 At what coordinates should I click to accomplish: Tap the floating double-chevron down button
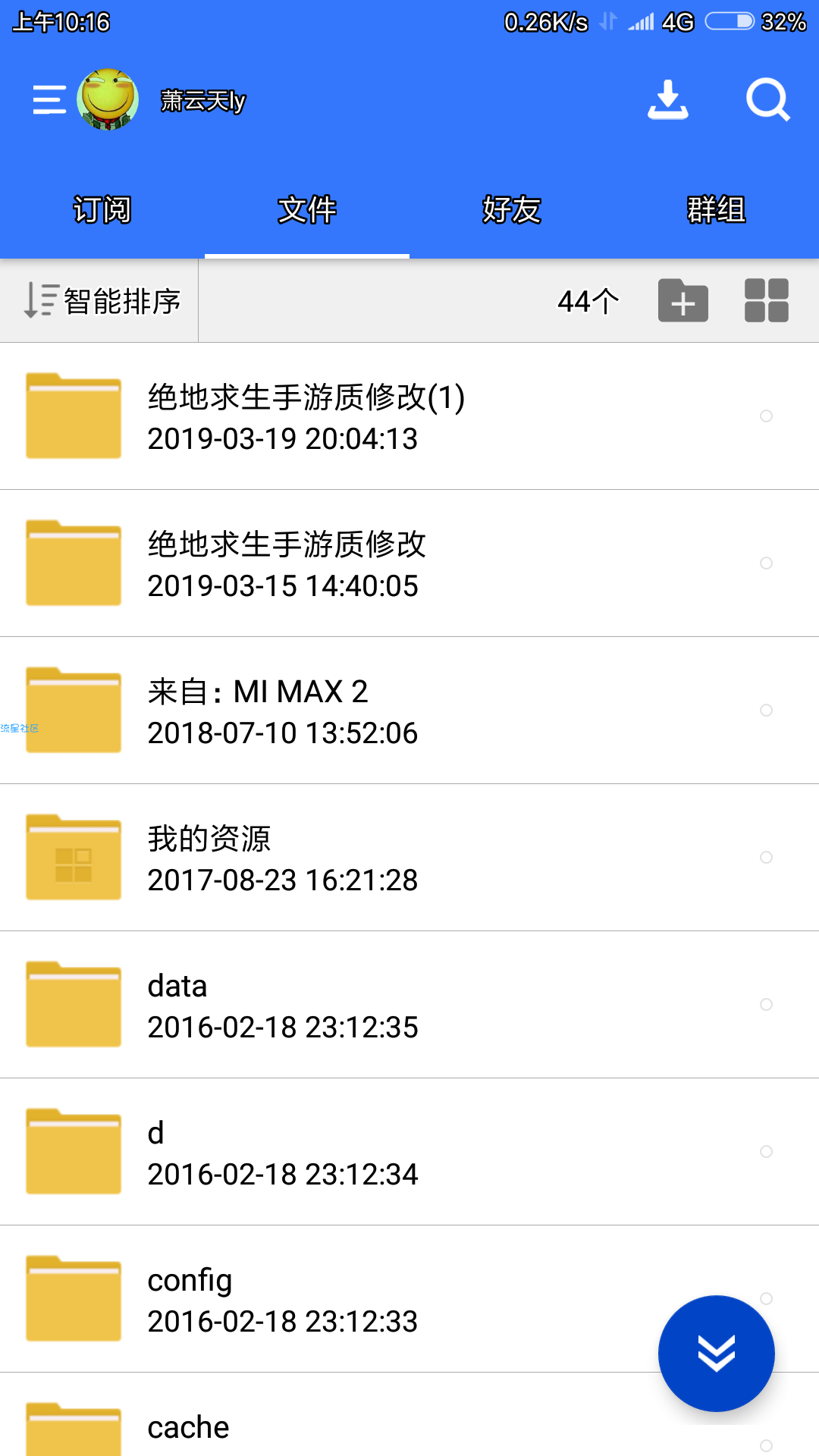click(x=717, y=1354)
